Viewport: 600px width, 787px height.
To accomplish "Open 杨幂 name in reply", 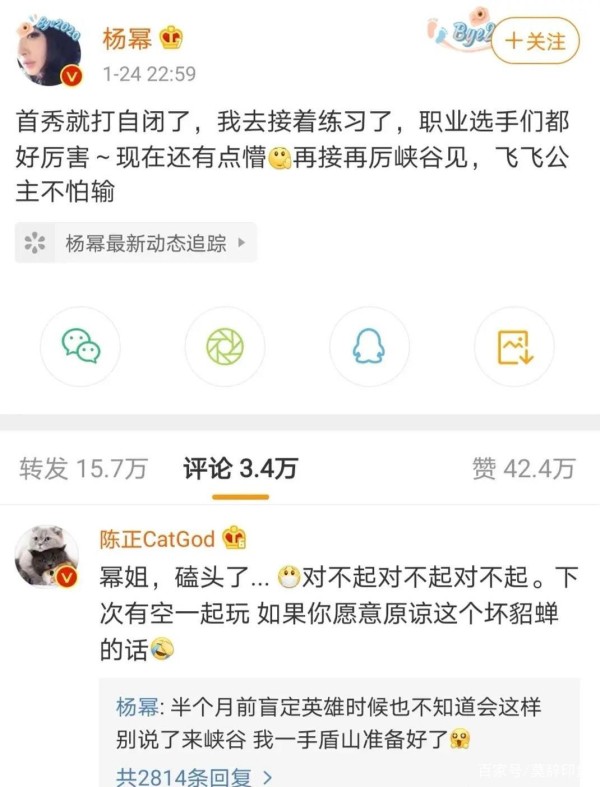I will (x=139, y=708).
